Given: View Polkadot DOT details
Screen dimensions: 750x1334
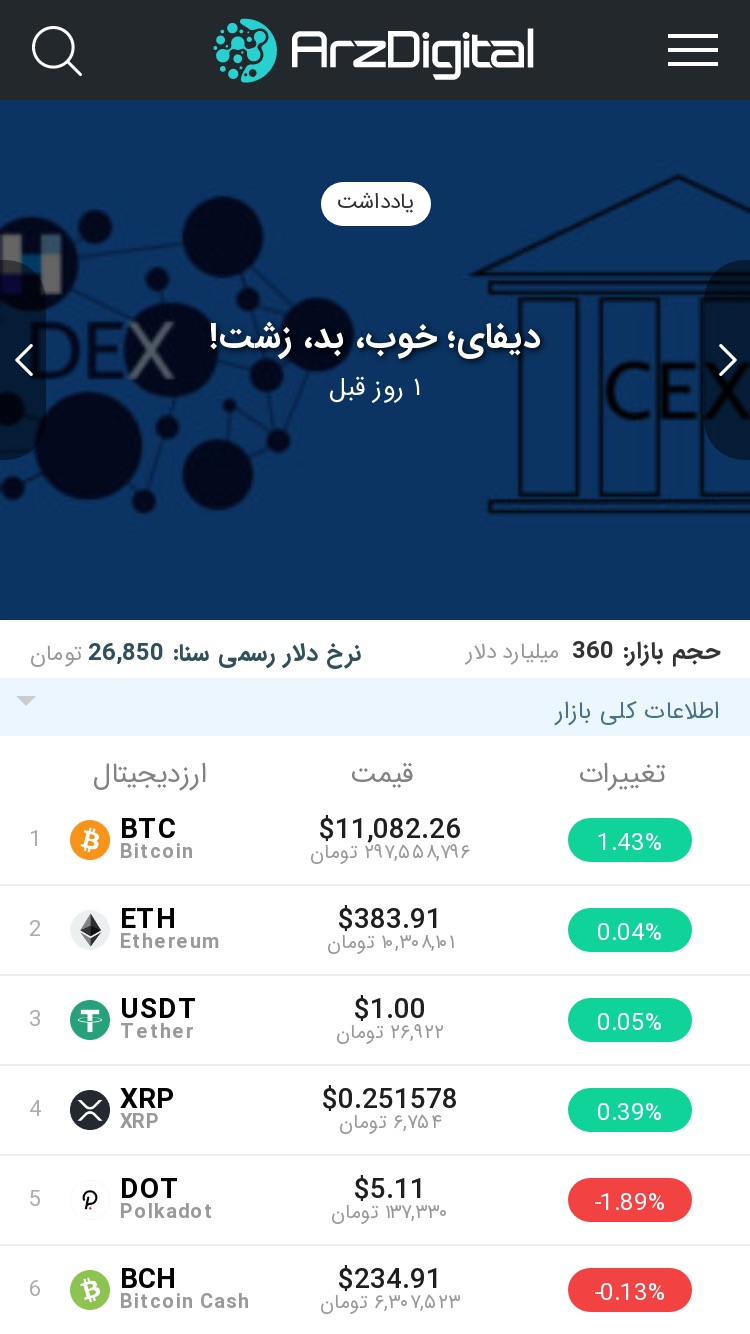Looking at the screenshot, I should [x=375, y=1200].
